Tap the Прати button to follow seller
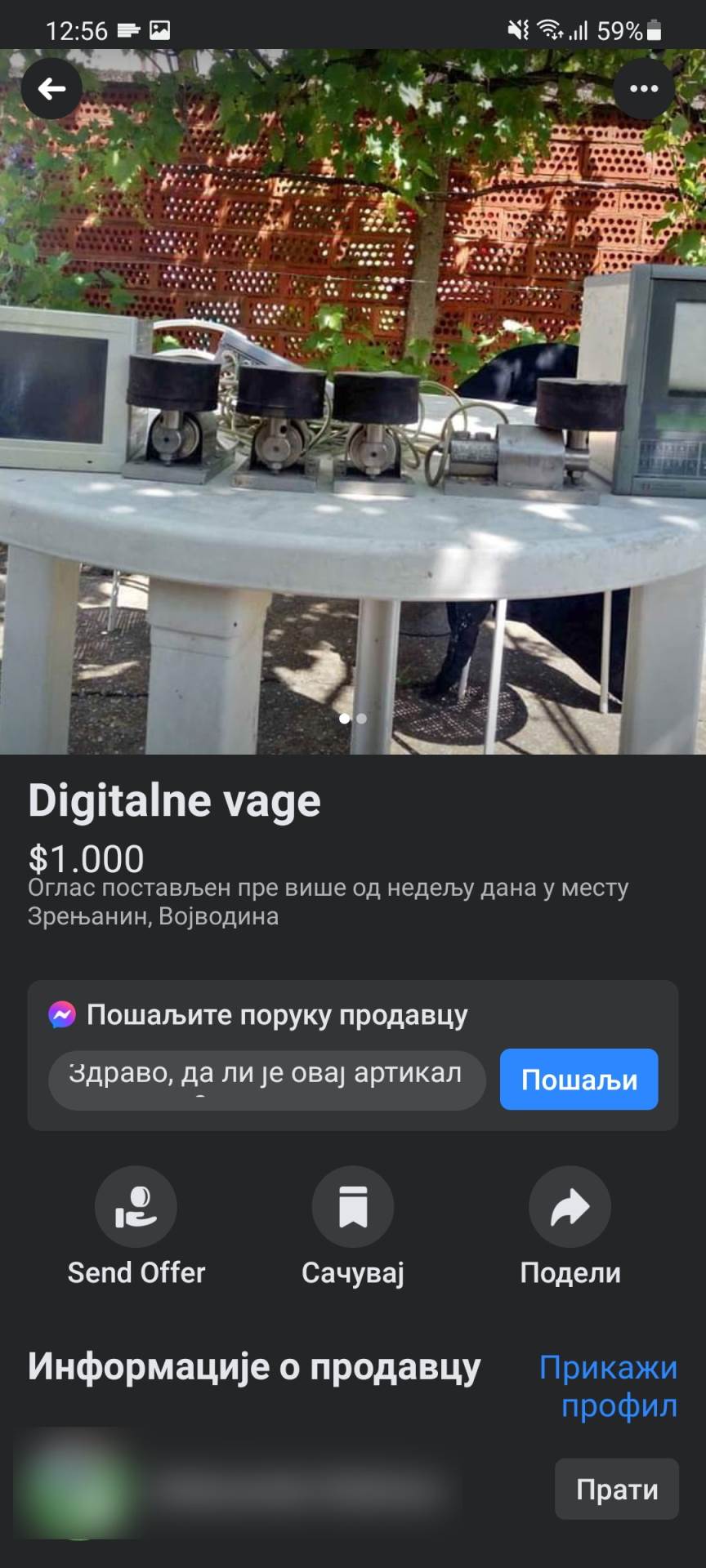Viewport: 706px width, 1568px height. click(617, 1489)
